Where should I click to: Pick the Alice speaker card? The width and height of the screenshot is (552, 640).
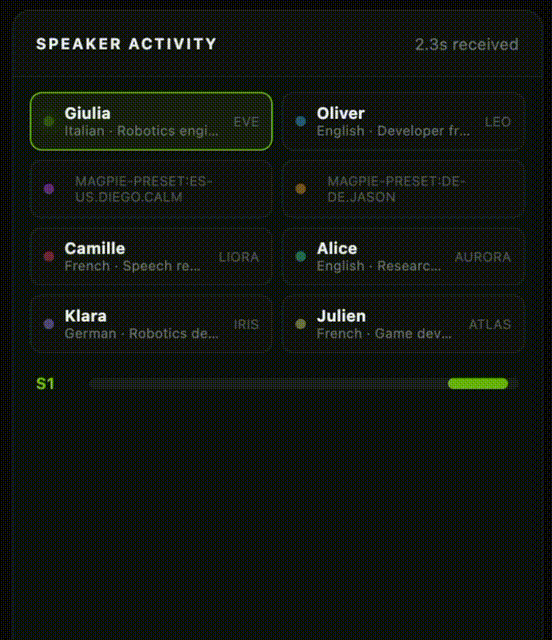click(403, 256)
